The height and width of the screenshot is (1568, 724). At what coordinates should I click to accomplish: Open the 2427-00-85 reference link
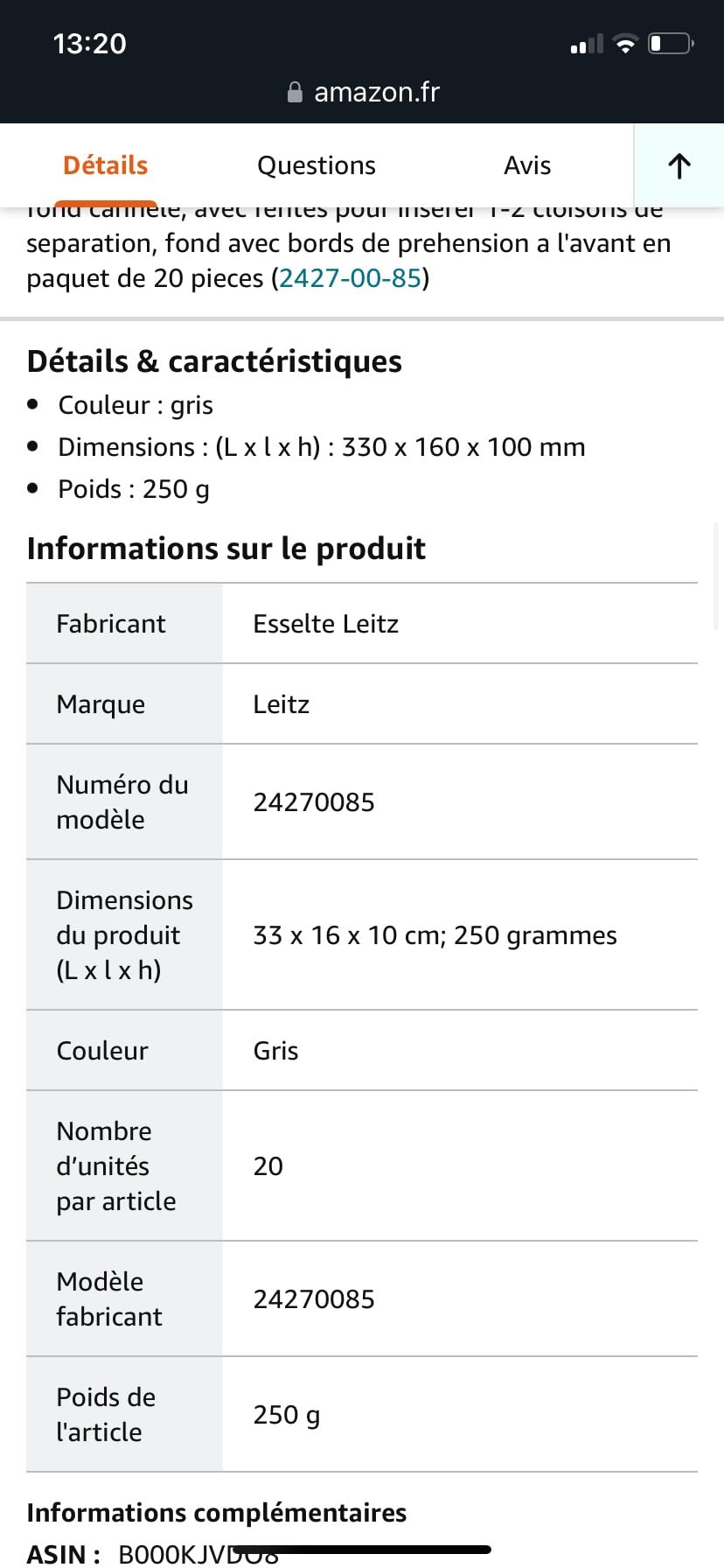[351, 278]
